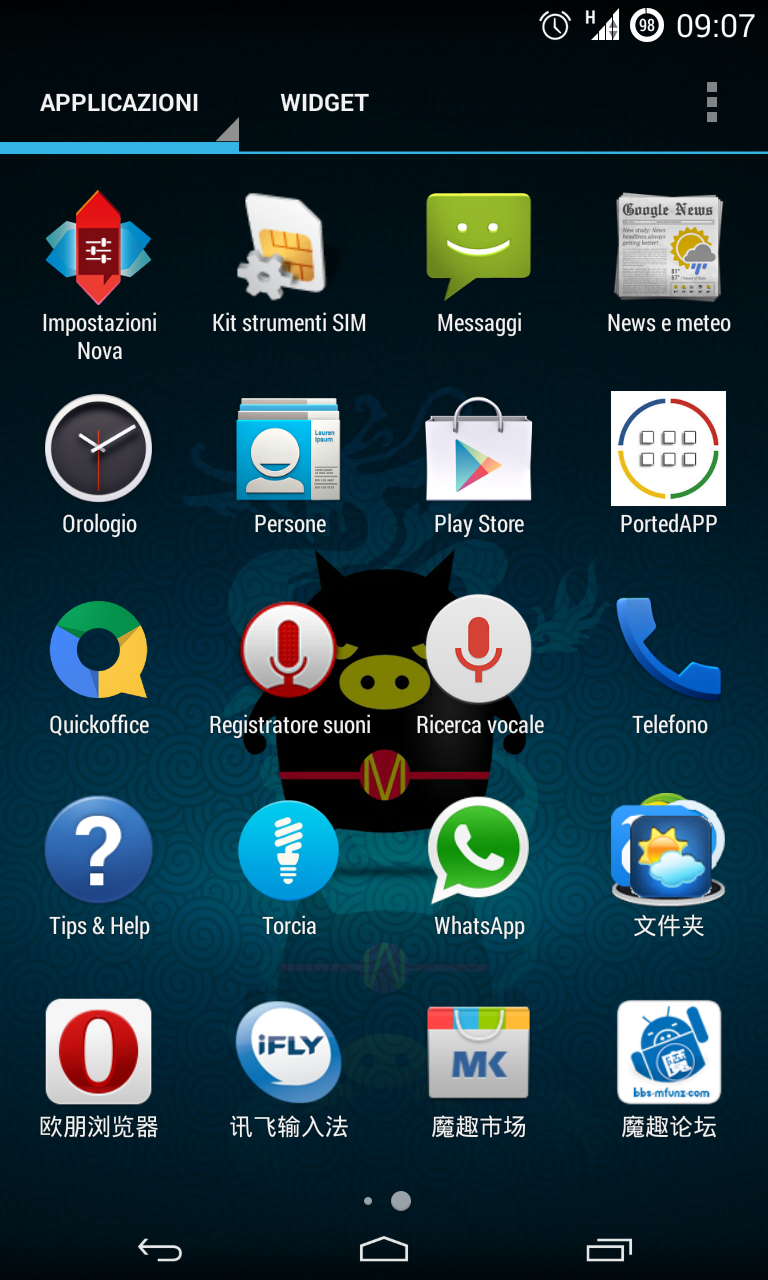Screen dimensions: 768x1280
Task: Launch the Torcia flashlight app
Action: (289, 851)
